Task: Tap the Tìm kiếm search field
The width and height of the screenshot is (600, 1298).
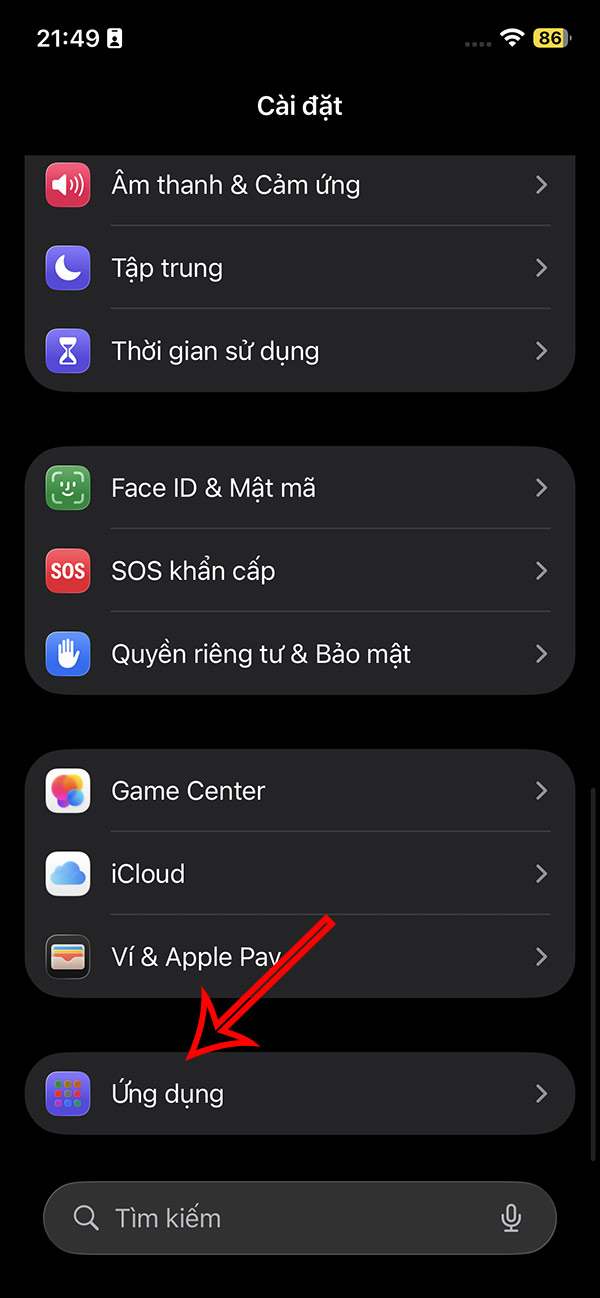Action: pyautogui.click(x=280, y=1218)
